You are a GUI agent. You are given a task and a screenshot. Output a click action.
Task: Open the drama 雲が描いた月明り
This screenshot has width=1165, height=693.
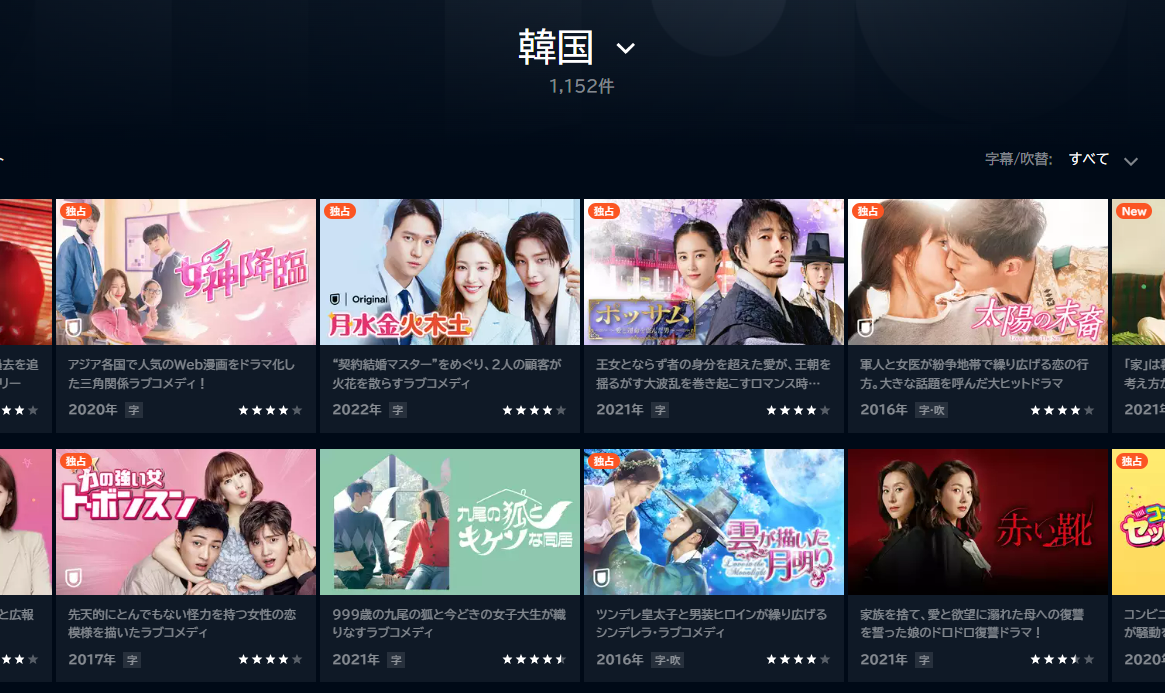(x=714, y=522)
